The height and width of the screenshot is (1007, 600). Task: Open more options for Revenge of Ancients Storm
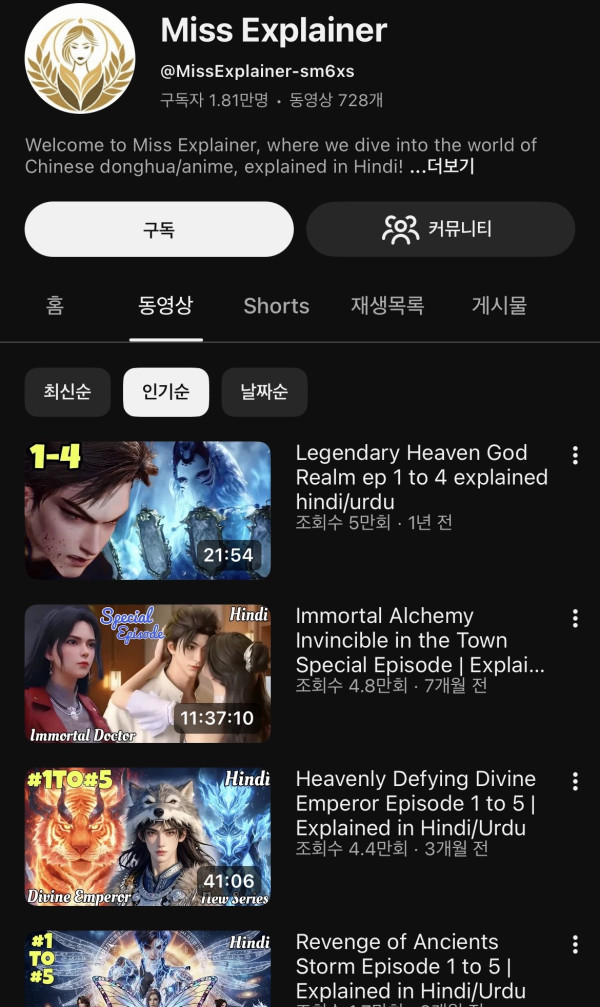coord(575,944)
